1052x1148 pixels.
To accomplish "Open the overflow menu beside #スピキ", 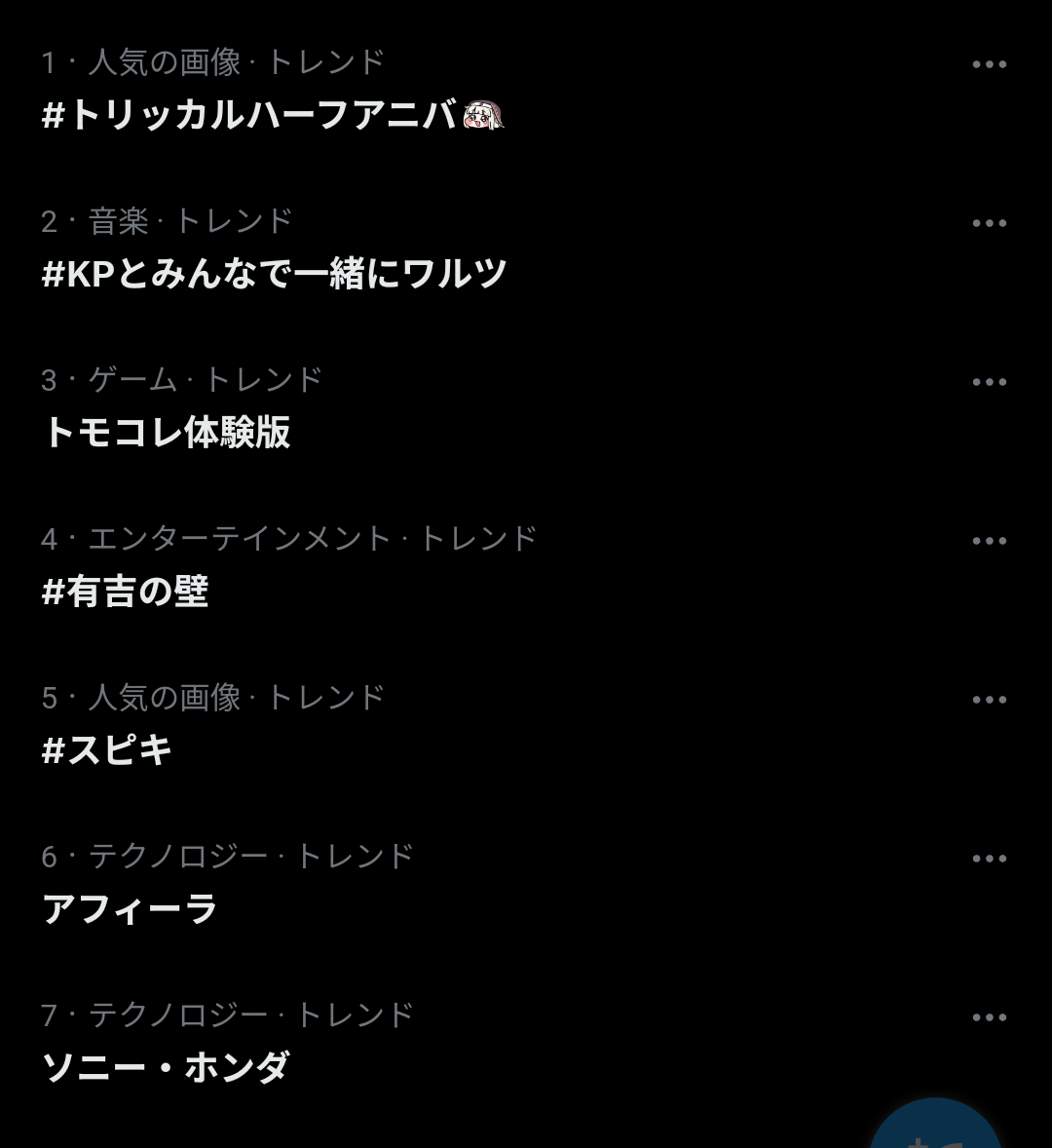I will (x=989, y=700).
